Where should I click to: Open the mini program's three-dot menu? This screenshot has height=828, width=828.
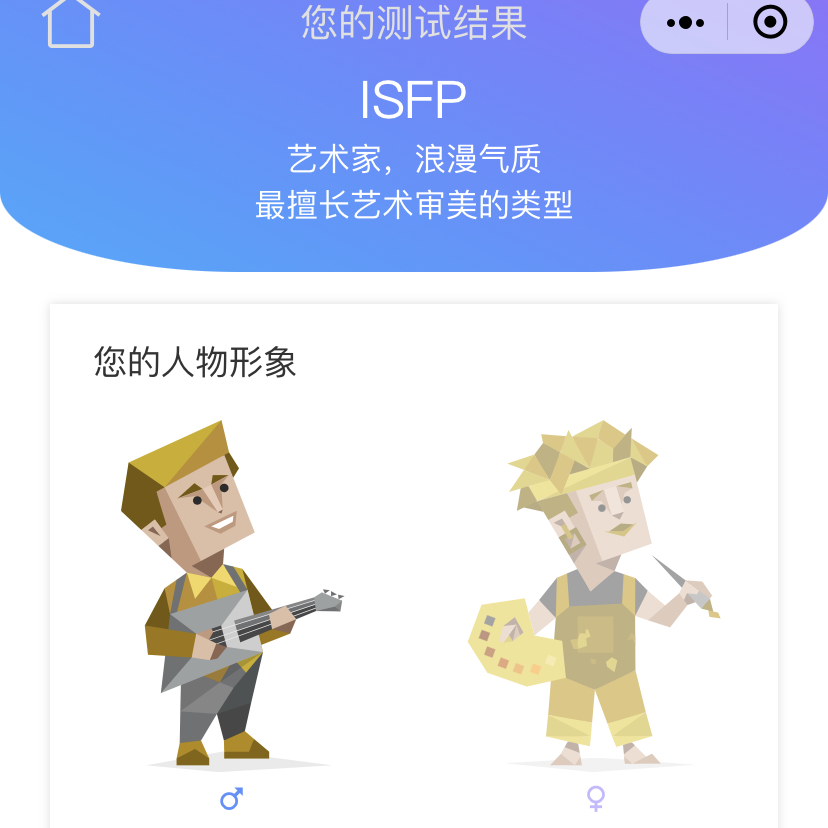(685, 22)
